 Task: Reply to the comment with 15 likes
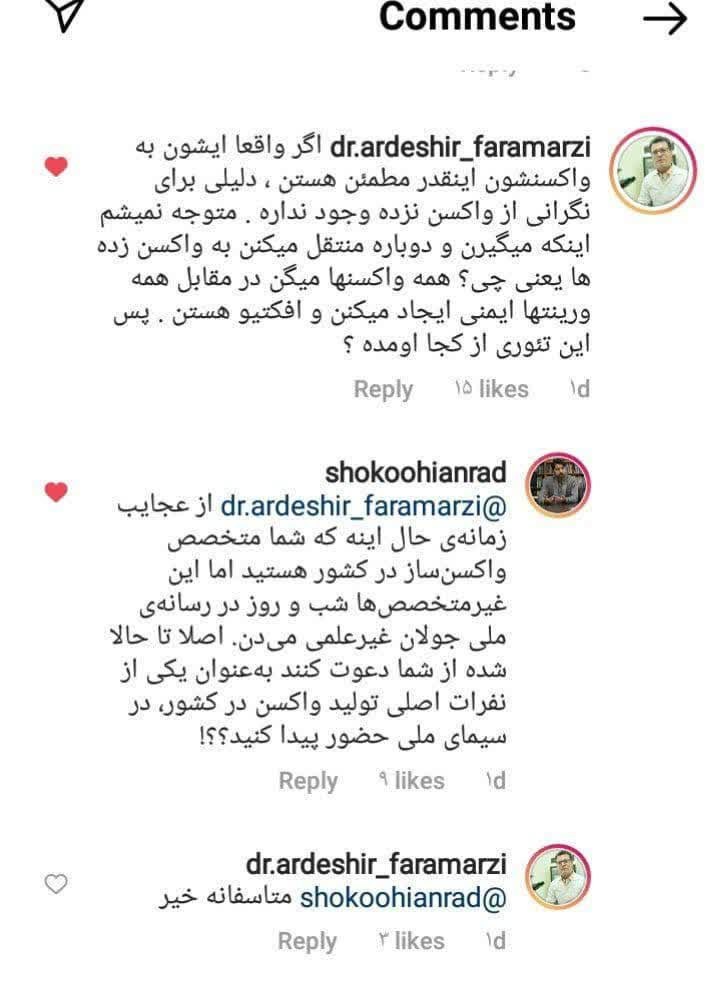coord(383,389)
